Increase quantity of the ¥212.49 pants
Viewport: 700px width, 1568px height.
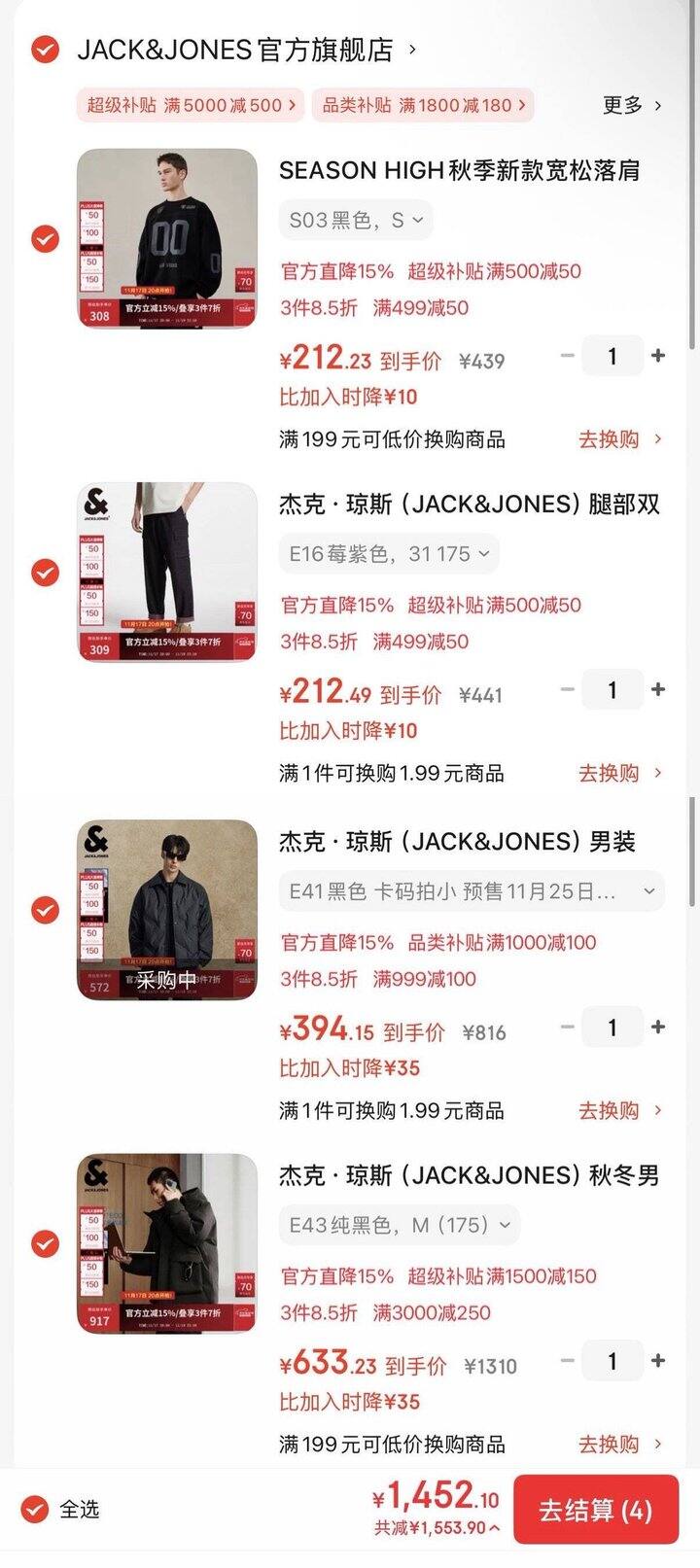pos(658,689)
